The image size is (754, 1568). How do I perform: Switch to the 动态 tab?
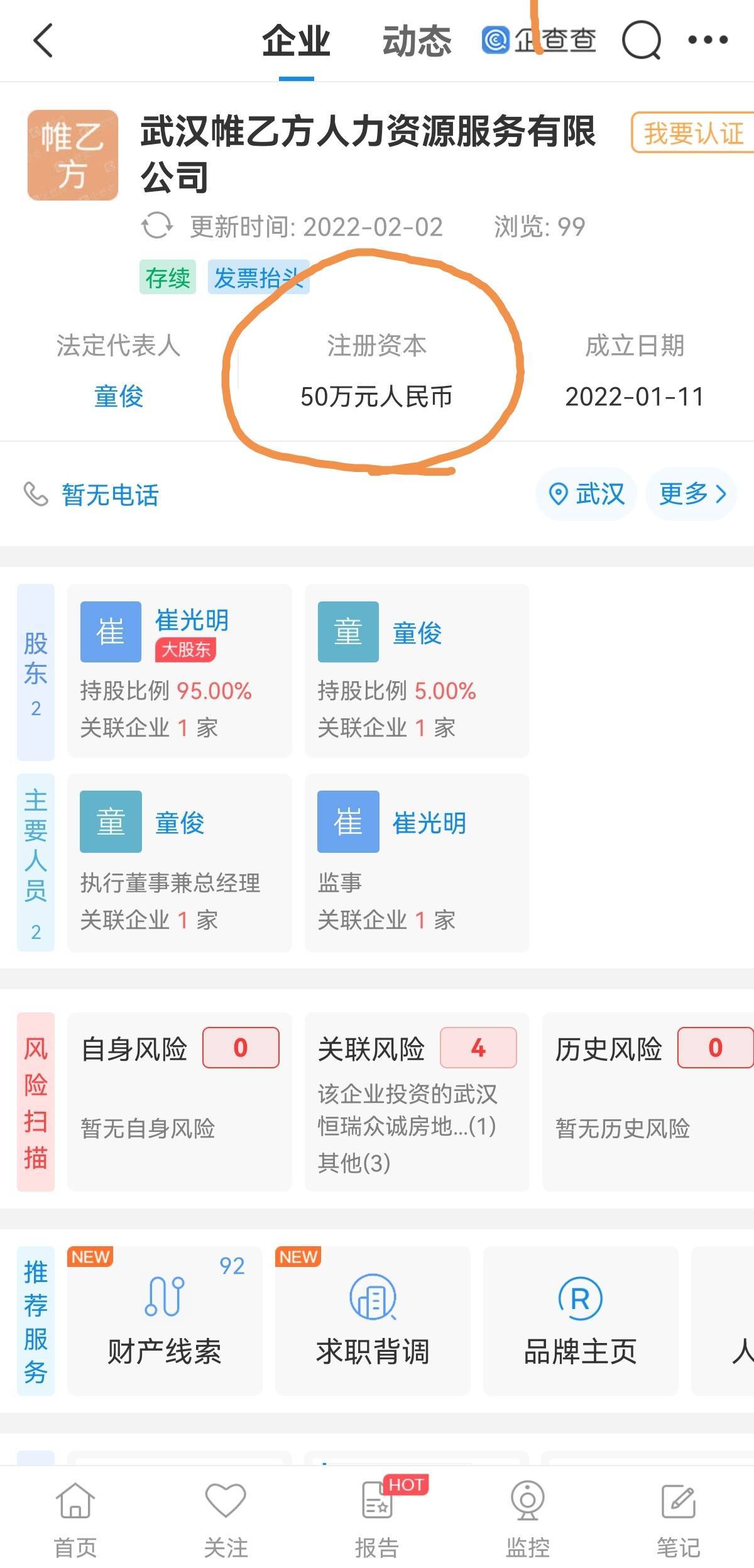tap(417, 41)
